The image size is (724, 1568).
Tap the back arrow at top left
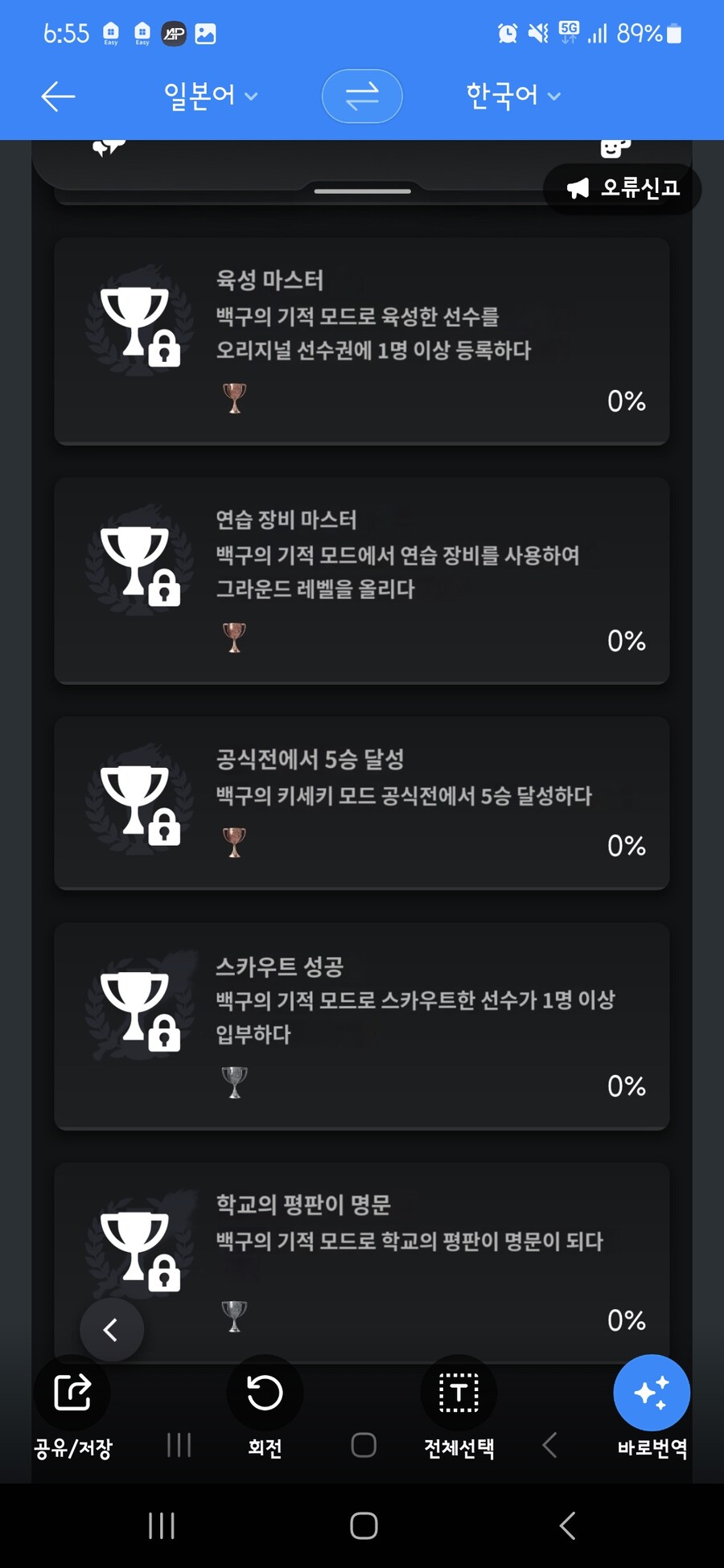56,96
